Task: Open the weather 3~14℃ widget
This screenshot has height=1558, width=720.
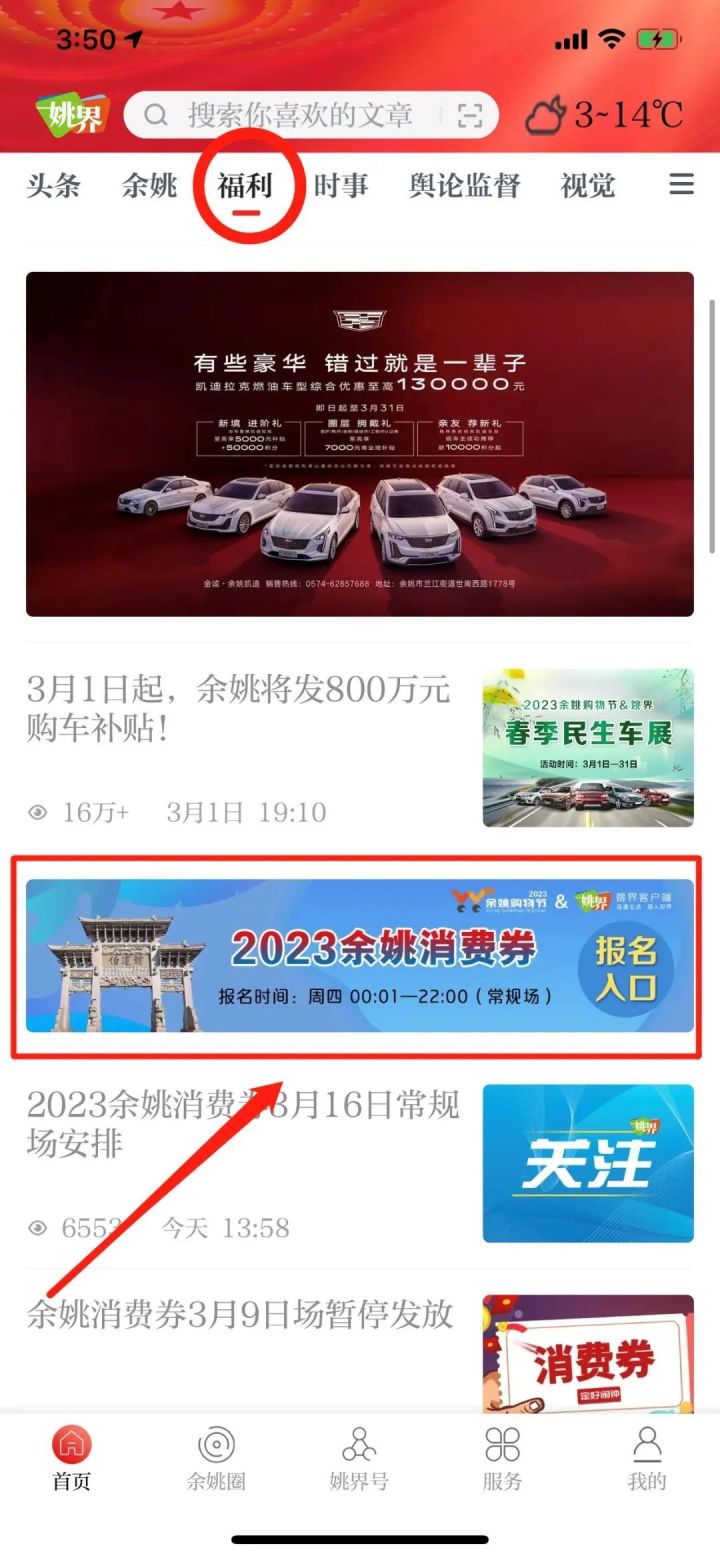Action: click(x=604, y=116)
